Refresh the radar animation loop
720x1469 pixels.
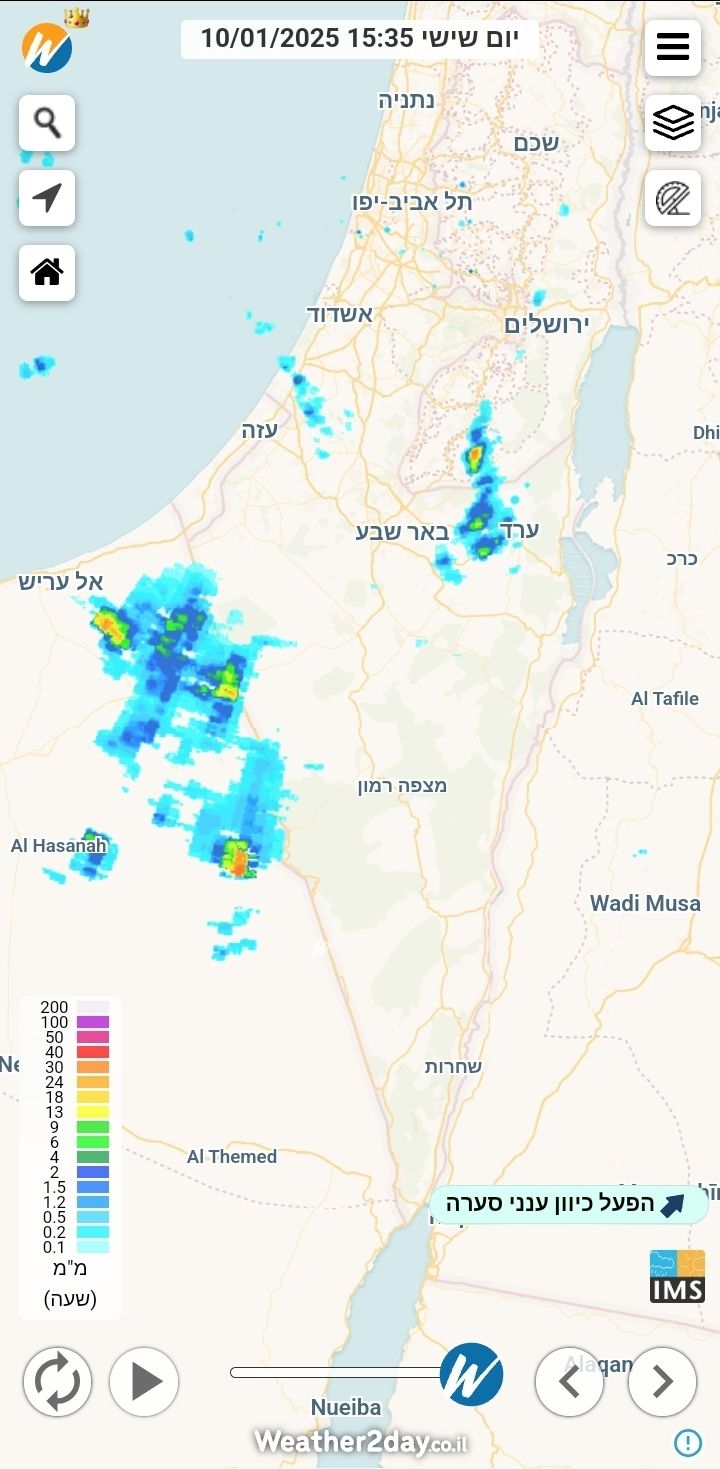[x=57, y=1381]
